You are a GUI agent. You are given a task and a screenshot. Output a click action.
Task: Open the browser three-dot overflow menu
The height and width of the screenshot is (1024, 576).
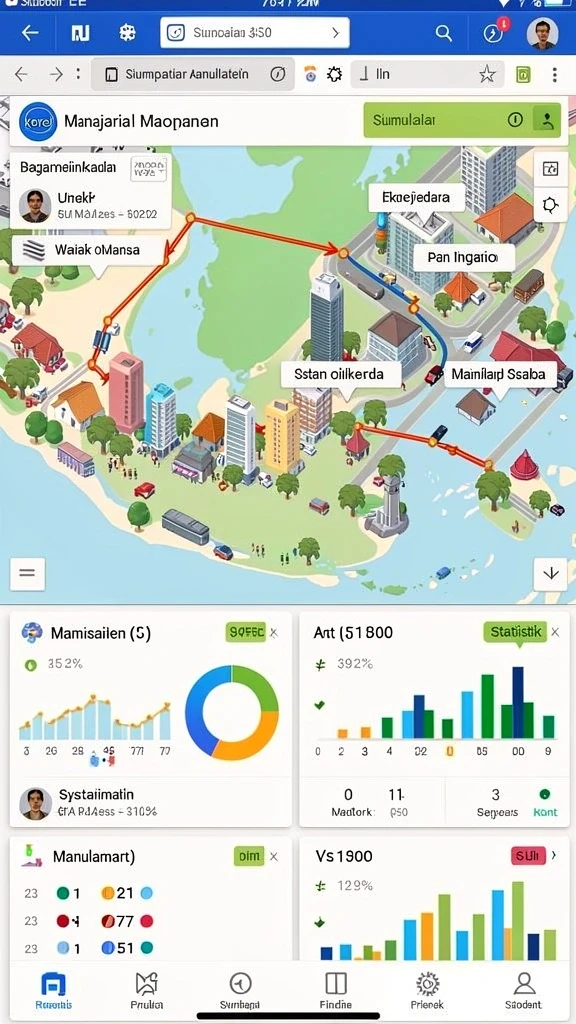[x=554, y=74]
